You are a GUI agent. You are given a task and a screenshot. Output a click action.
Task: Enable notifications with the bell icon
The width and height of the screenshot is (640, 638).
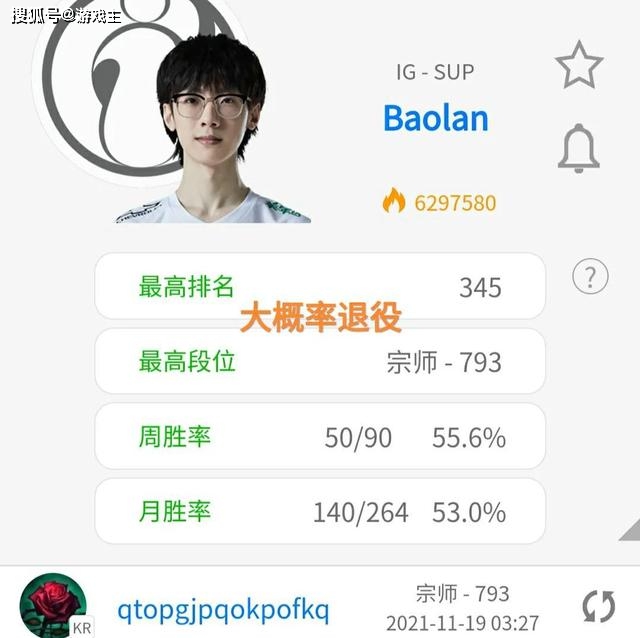[578, 148]
